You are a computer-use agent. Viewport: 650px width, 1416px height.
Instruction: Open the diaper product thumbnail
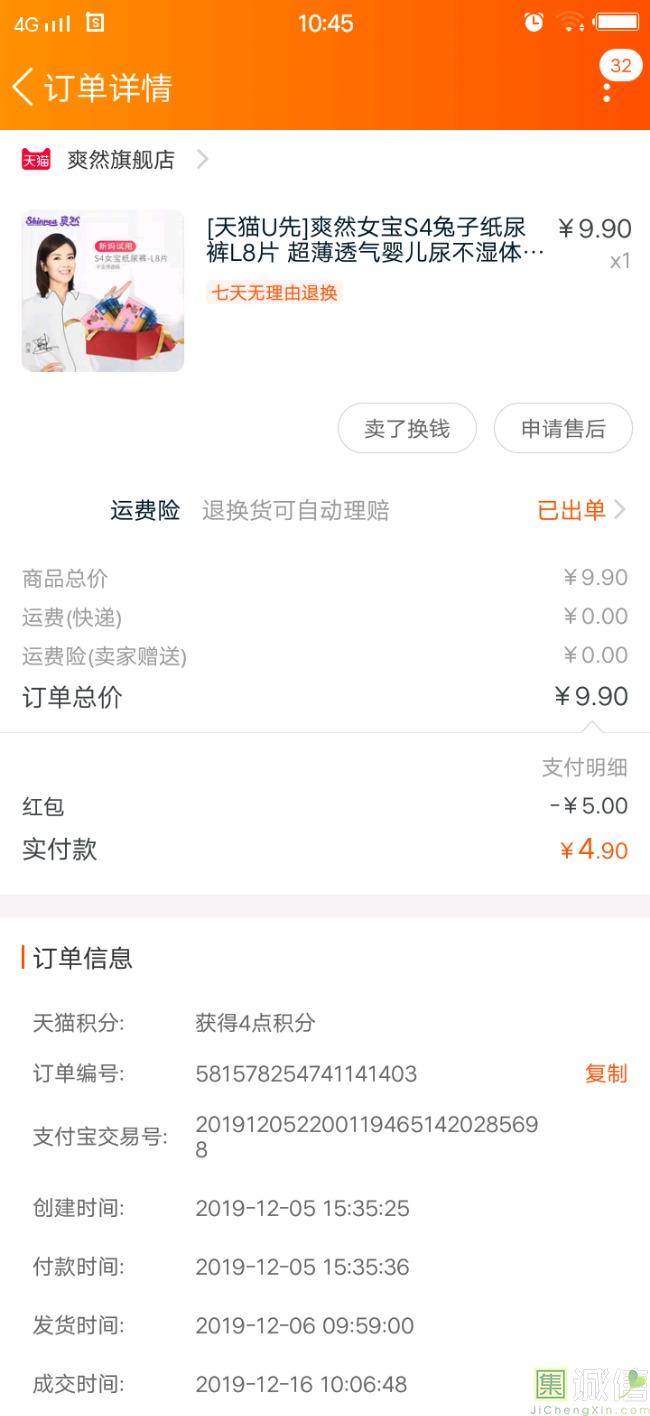pyautogui.click(x=103, y=291)
